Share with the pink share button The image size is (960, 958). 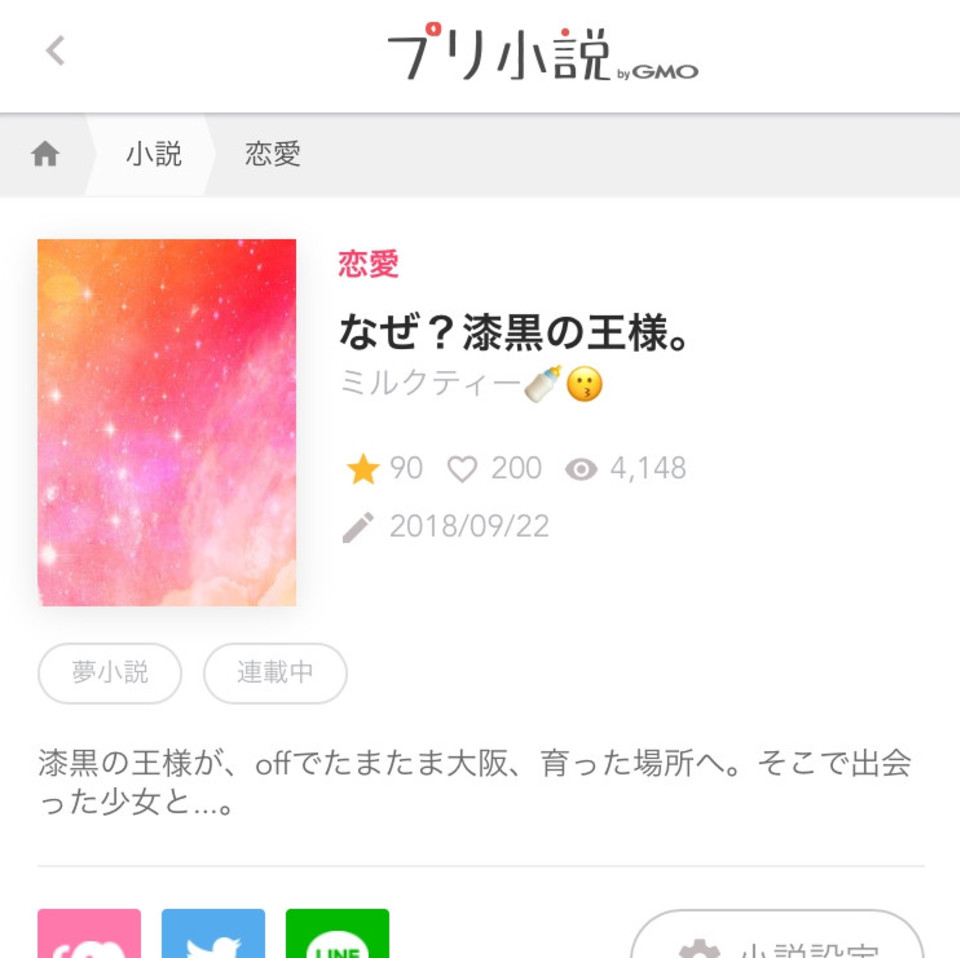pos(89,935)
